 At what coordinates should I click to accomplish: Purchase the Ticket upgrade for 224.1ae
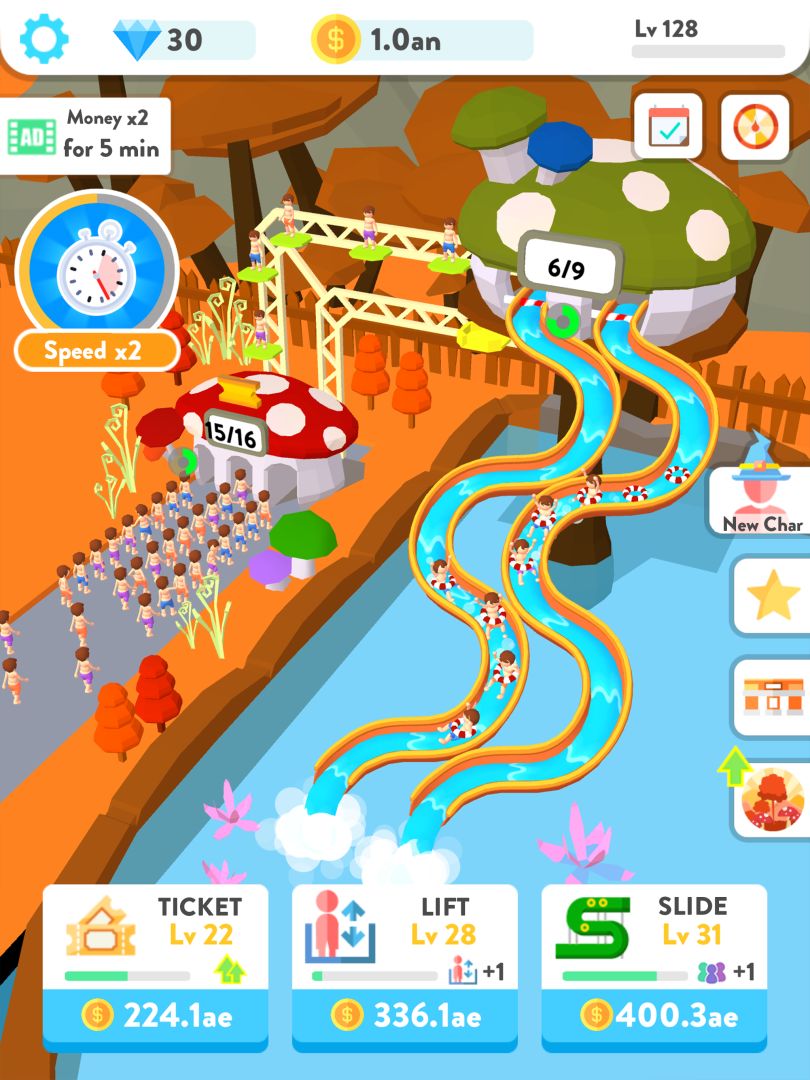[155, 1014]
